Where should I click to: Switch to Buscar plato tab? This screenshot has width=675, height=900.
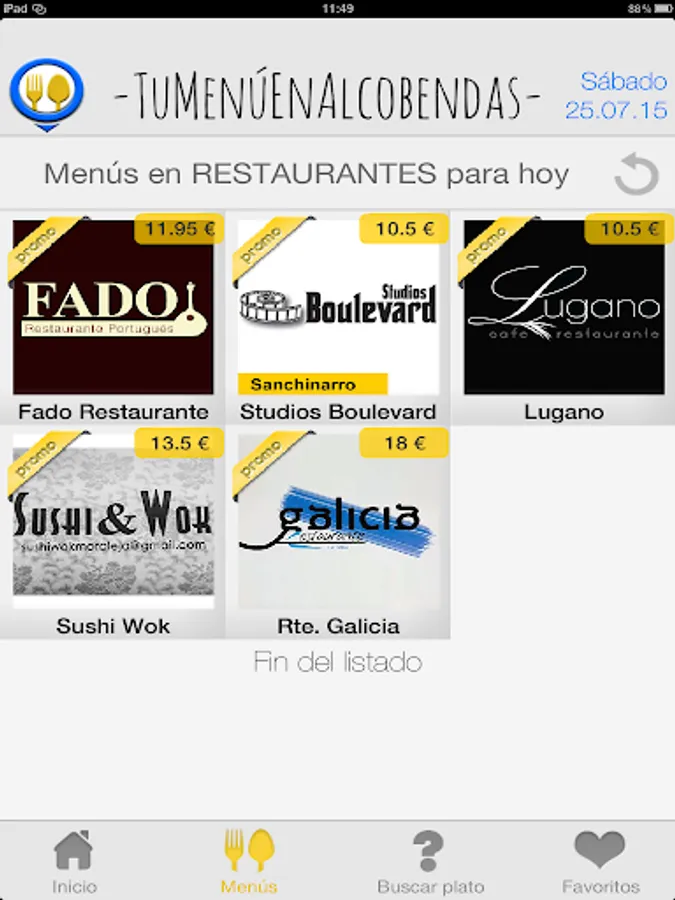pyautogui.click(x=430, y=861)
